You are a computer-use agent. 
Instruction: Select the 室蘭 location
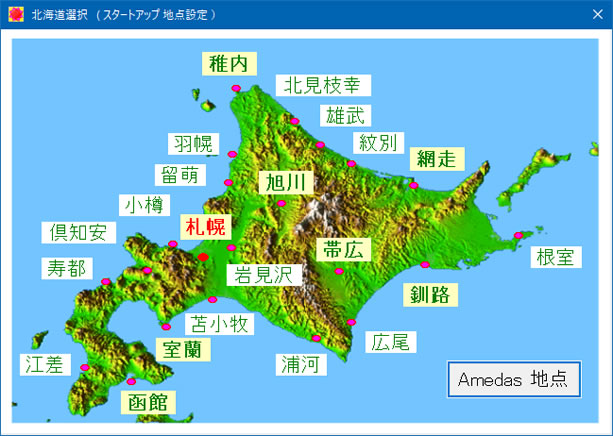point(183,349)
